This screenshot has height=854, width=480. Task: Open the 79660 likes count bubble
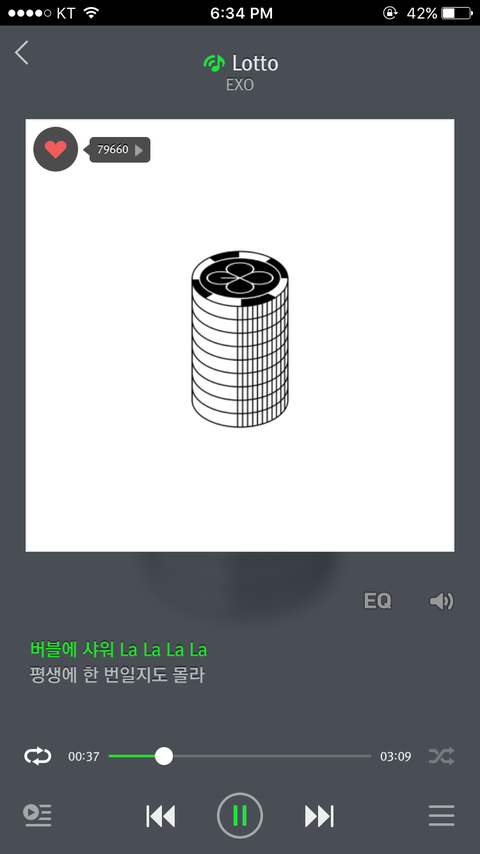(119, 150)
